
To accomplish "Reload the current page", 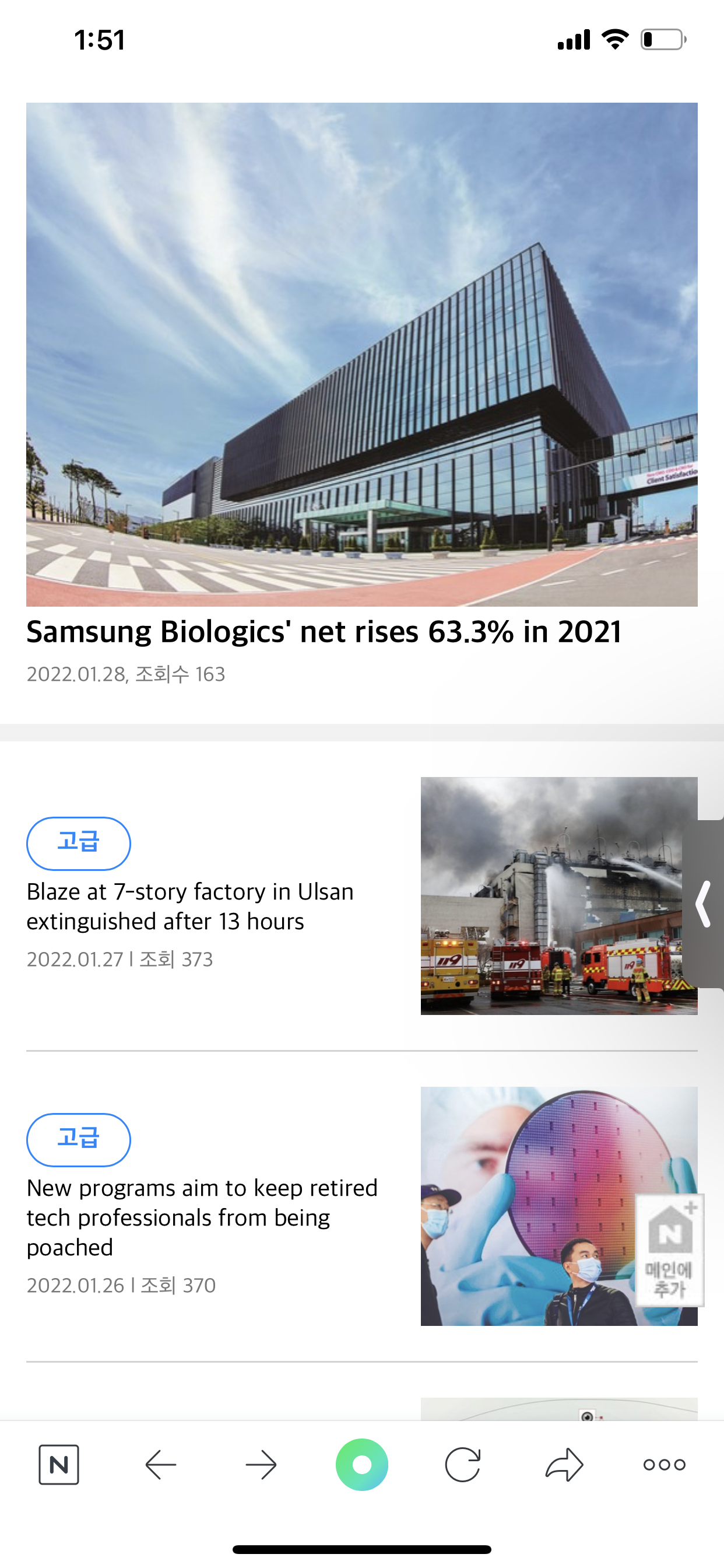I will point(462,1464).
